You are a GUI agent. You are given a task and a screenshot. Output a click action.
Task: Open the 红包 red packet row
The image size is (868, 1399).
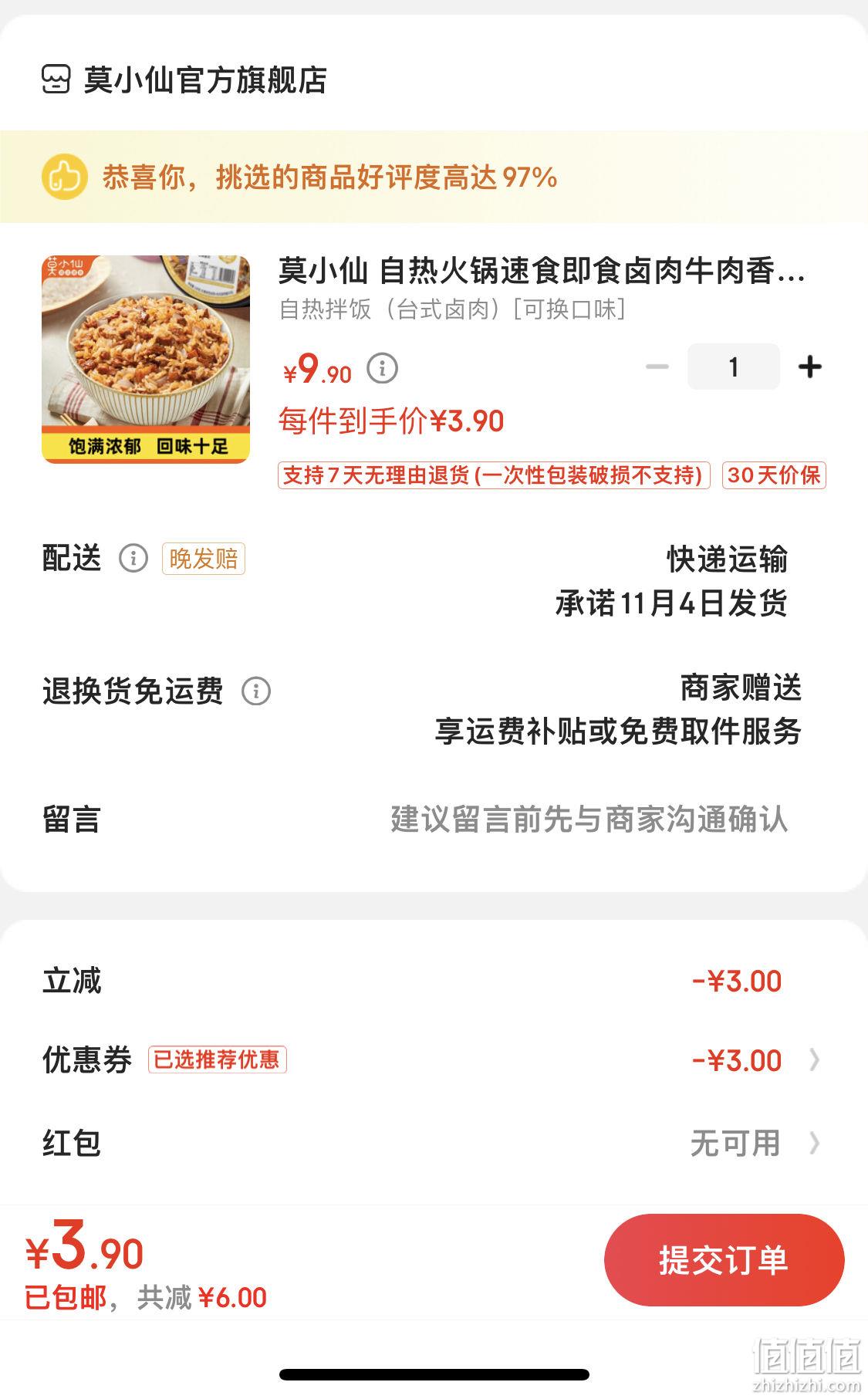point(434,1143)
